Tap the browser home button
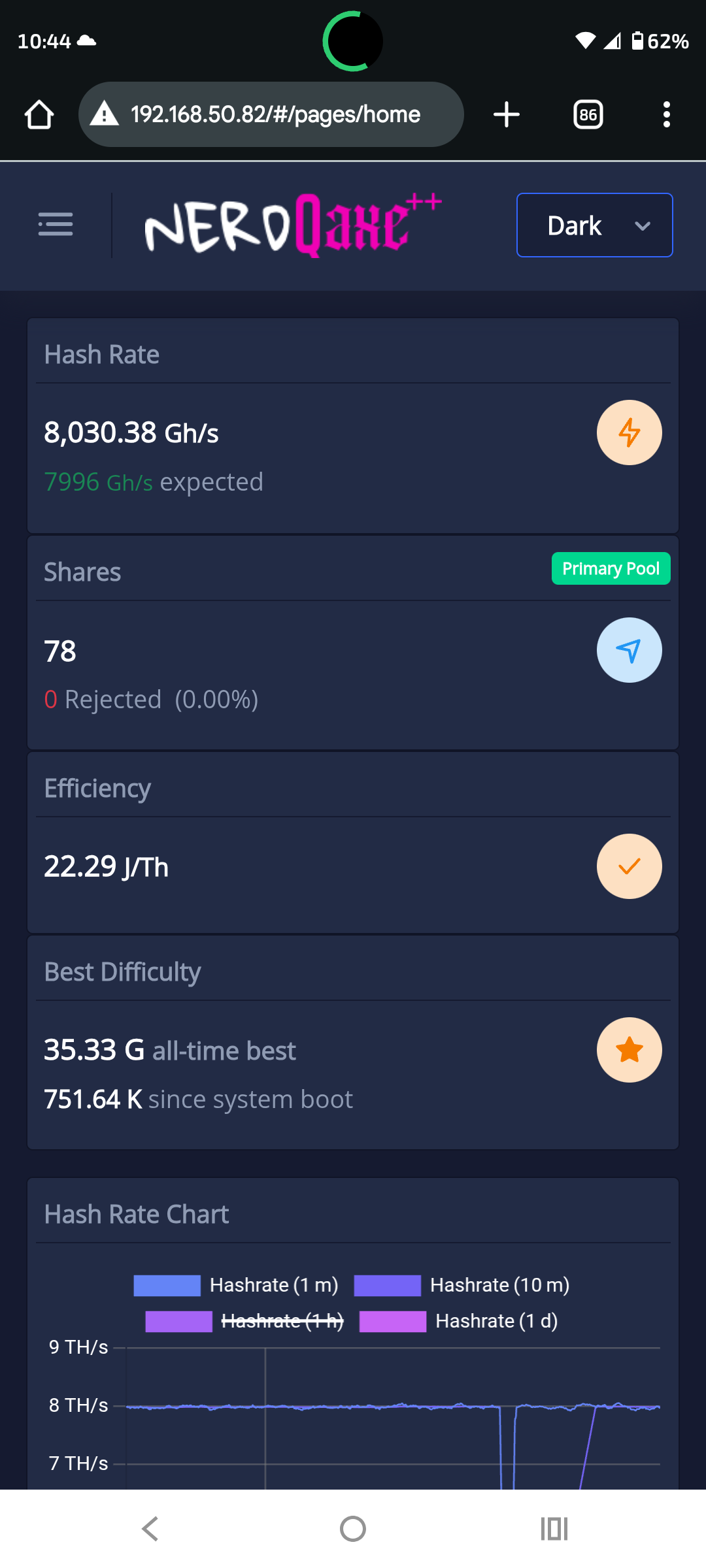Image resolution: width=706 pixels, height=1568 pixels. (39, 115)
